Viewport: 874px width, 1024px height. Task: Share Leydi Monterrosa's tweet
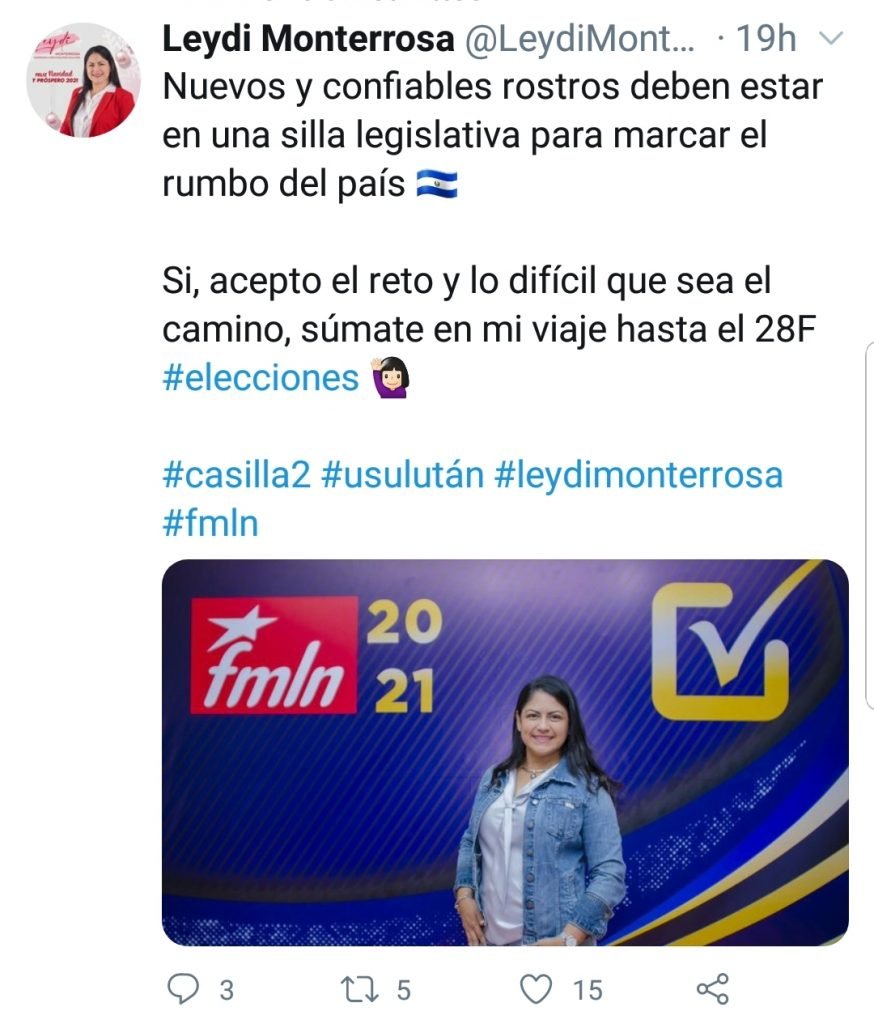click(712, 989)
